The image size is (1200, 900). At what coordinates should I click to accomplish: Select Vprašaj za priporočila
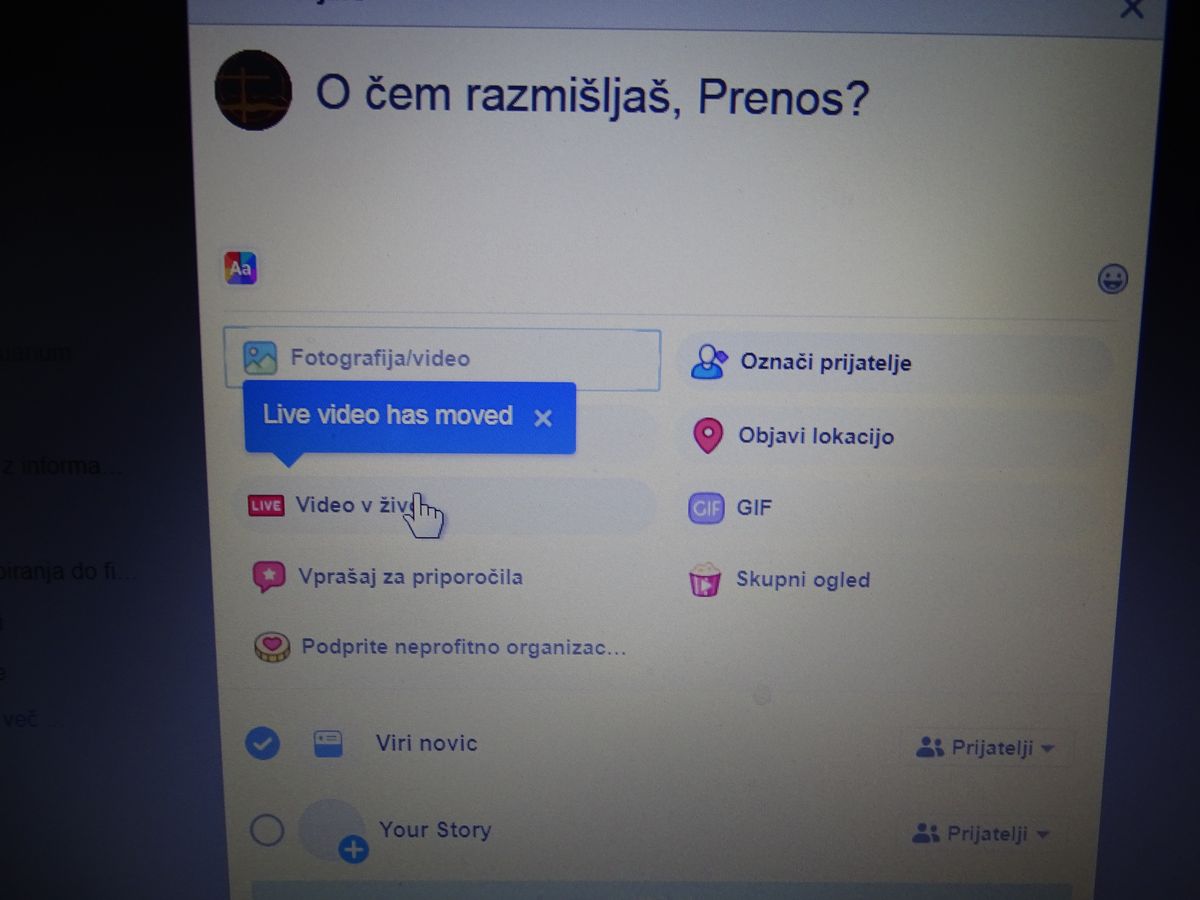click(409, 577)
